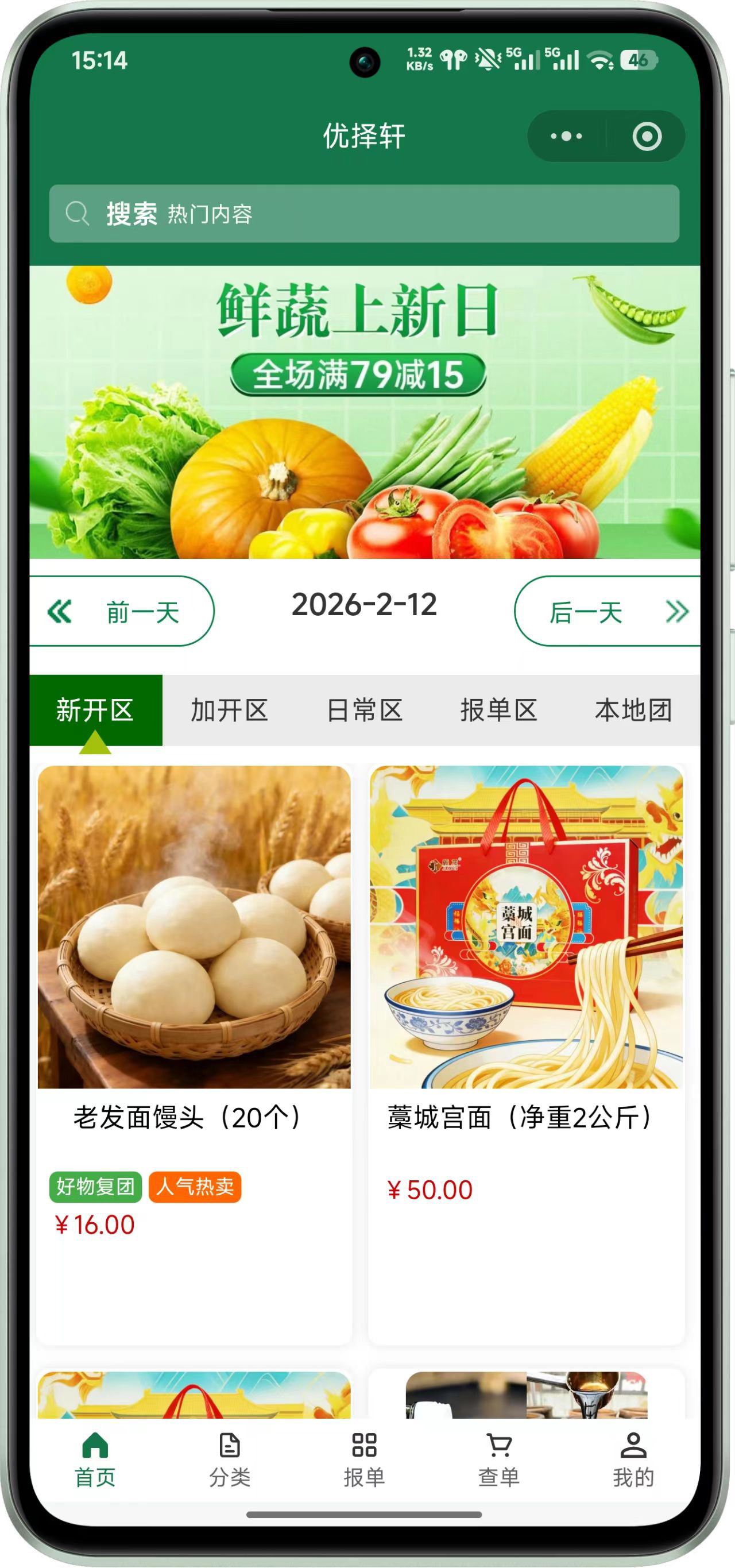Open the 我的 profile tab
This screenshot has width=735, height=1568.
[x=633, y=1458]
